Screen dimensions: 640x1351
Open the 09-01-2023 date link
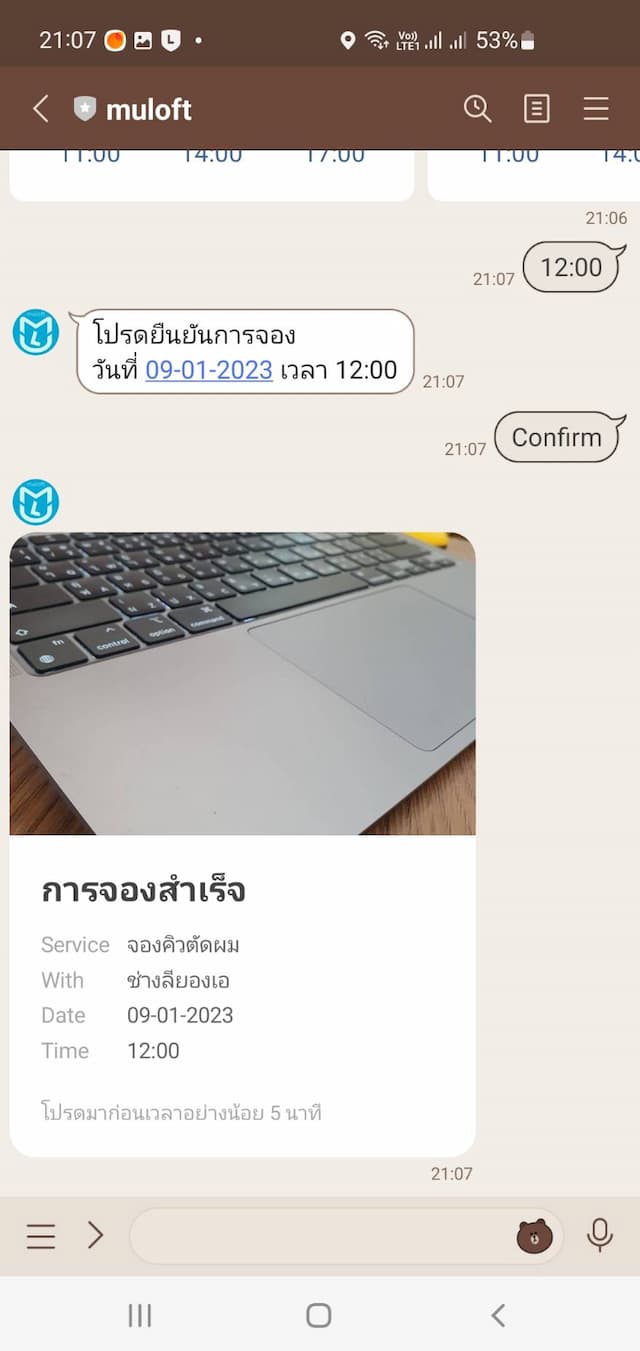[209, 370]
